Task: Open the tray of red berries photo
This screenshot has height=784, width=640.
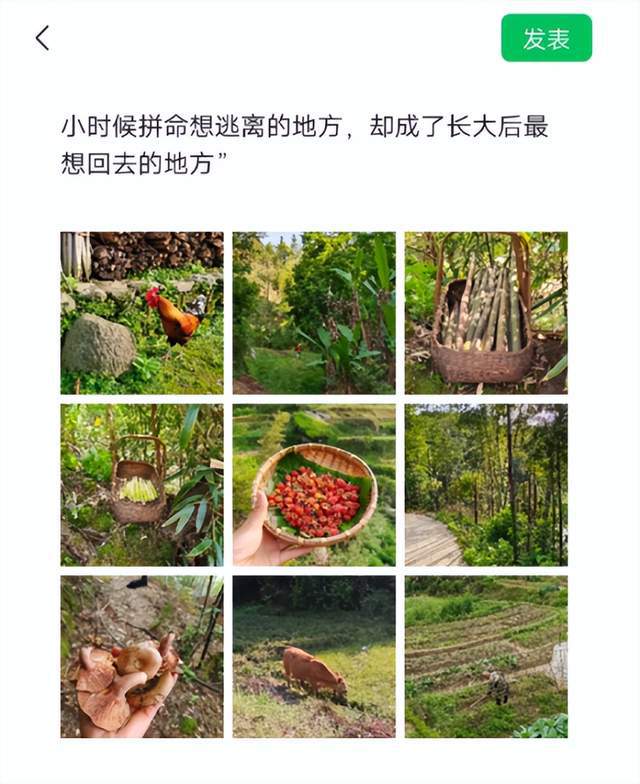Action: [314, 485]
